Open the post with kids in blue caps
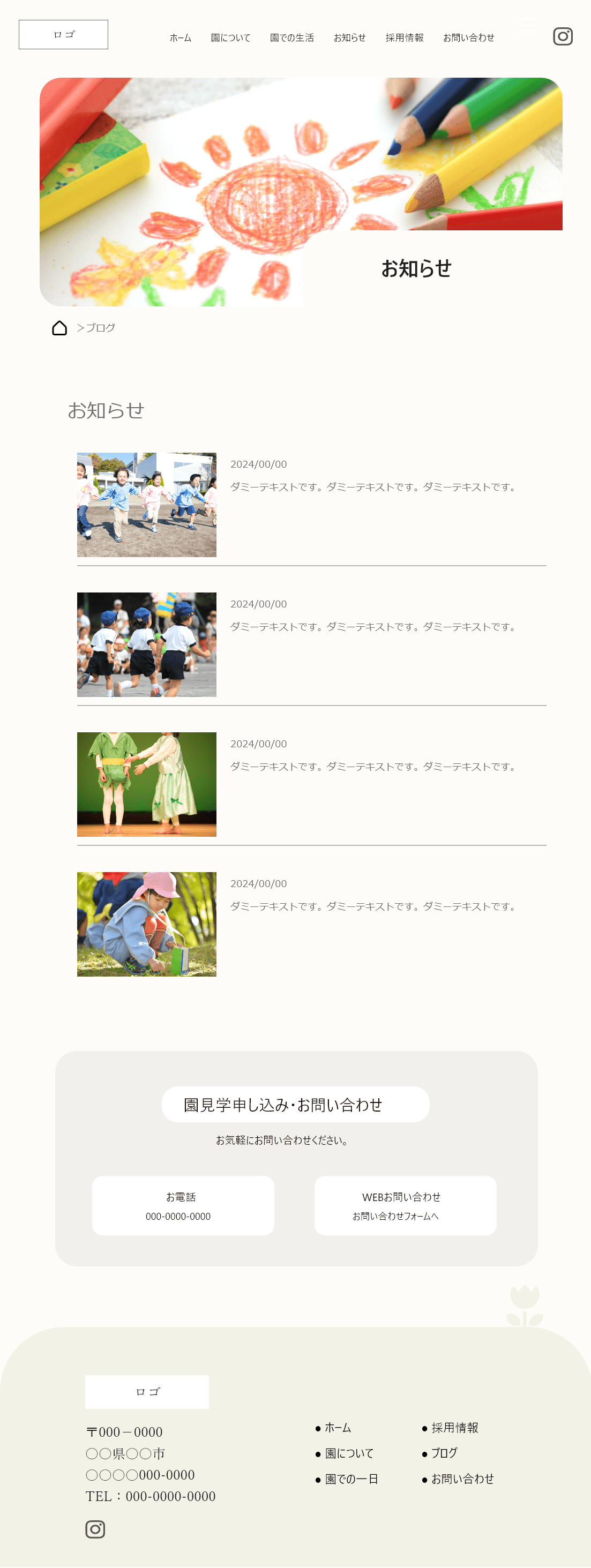 (x=147, y=644)
